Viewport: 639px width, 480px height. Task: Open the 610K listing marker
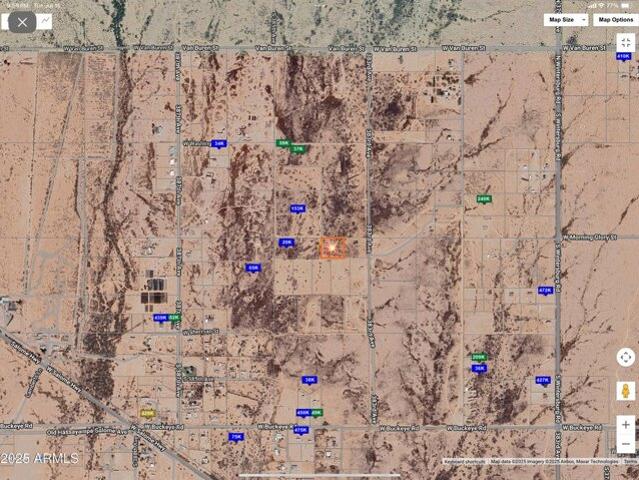[x=623, y=56]
